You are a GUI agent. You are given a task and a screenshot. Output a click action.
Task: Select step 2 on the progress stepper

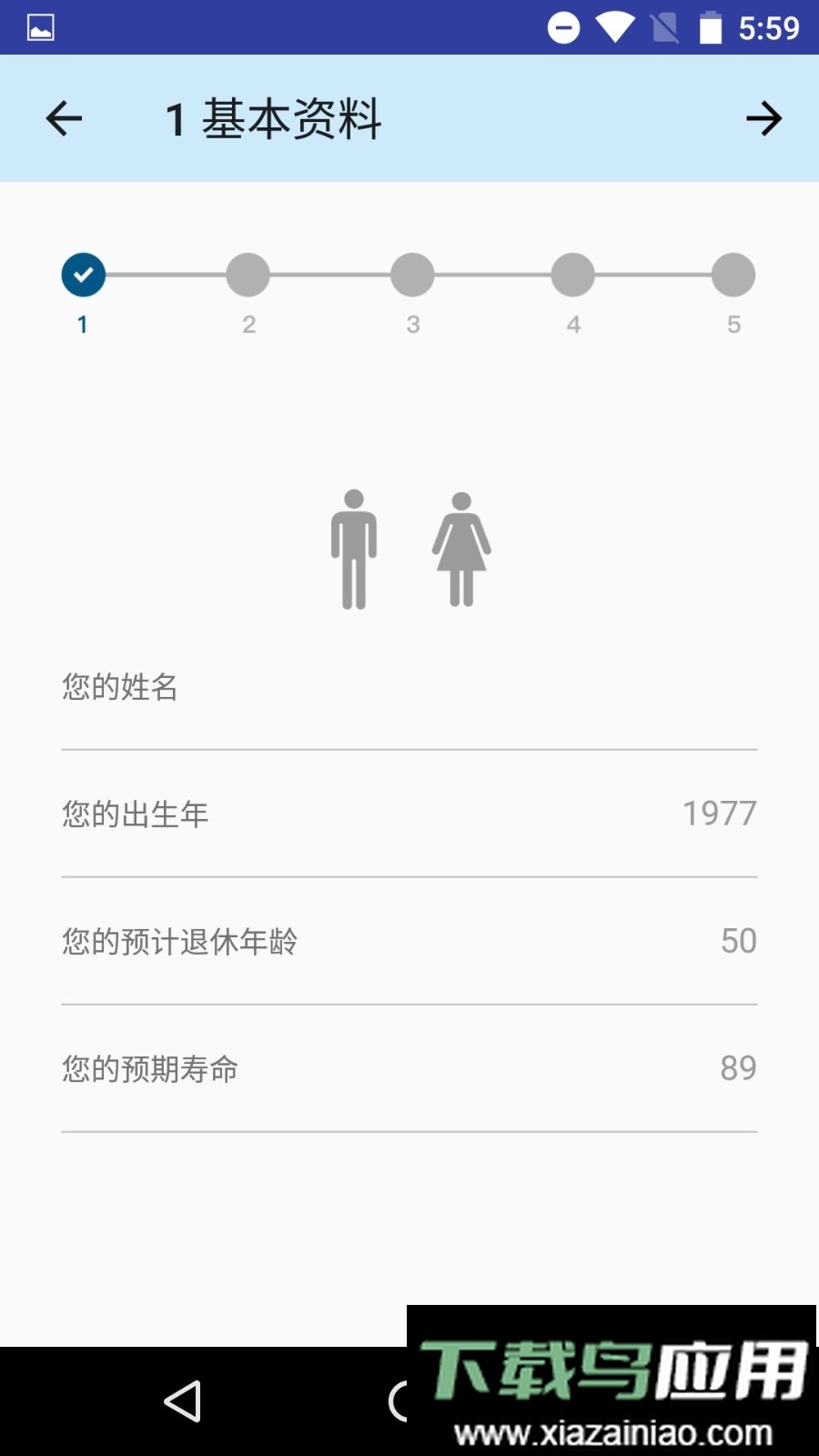tap(248, 274)
